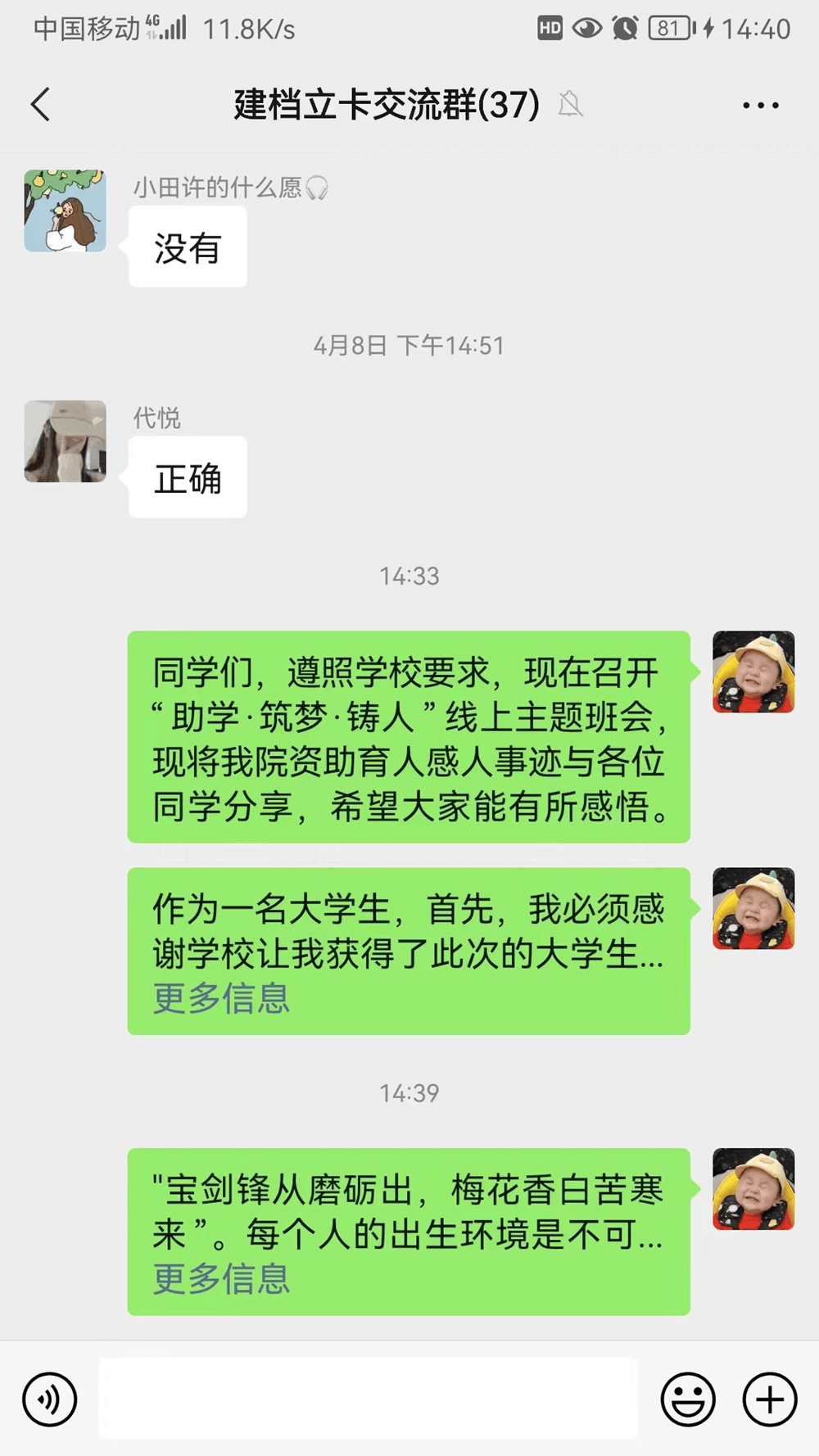Open the emoji picker

688,1399
